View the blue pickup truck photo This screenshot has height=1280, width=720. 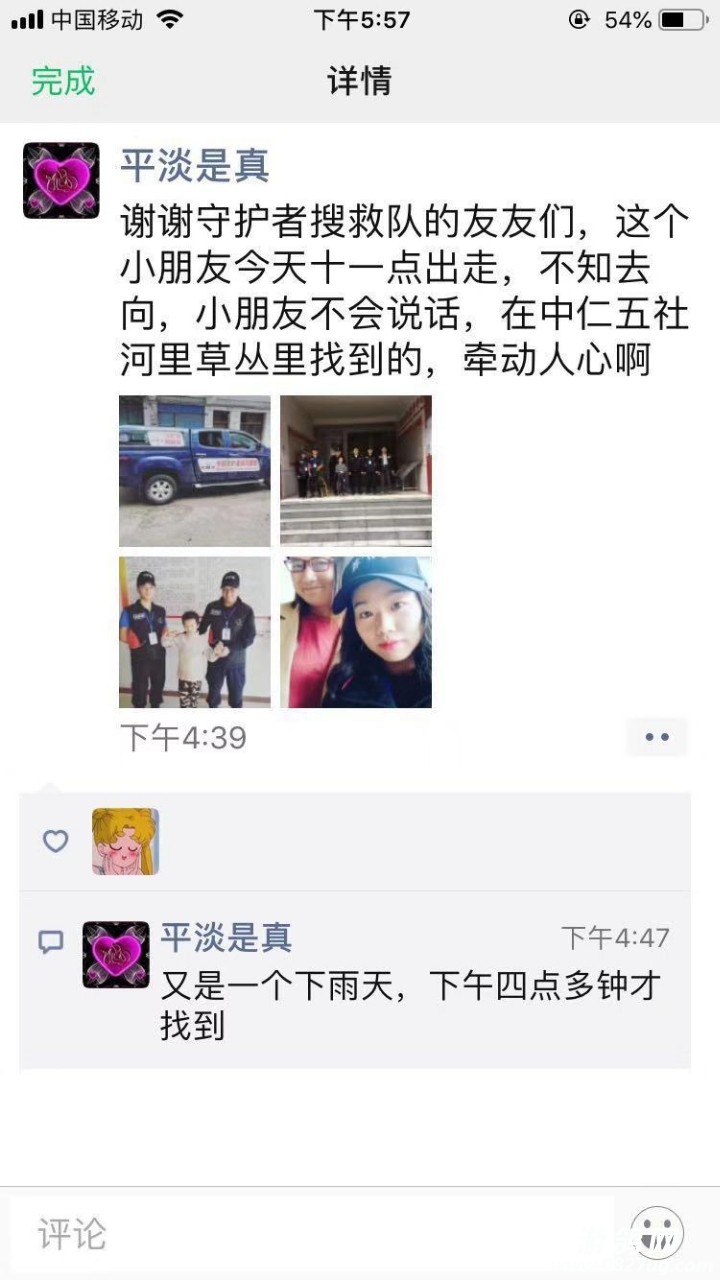[195, 471]
